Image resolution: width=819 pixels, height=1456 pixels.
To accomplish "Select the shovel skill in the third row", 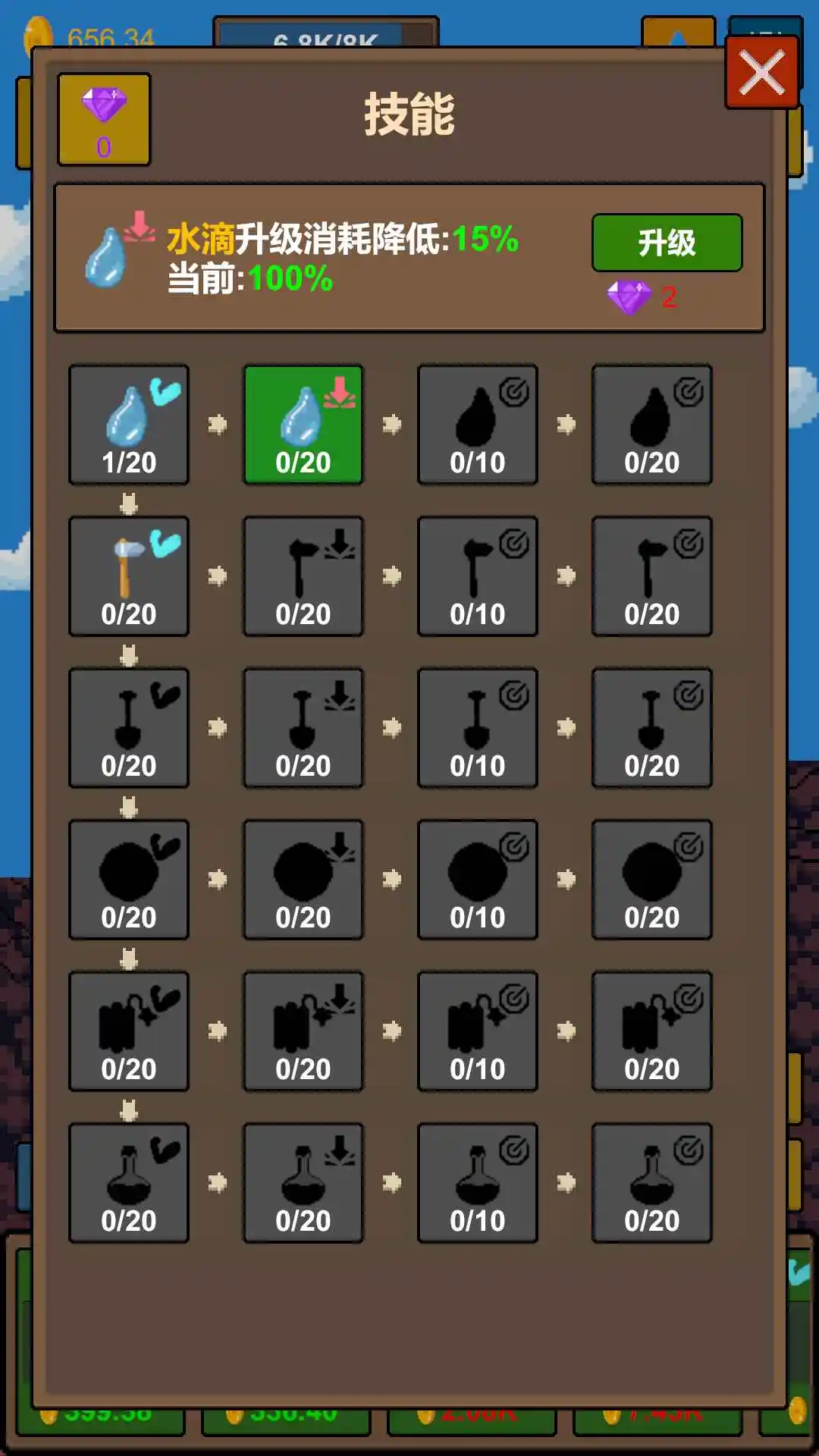I will (128, 728).
